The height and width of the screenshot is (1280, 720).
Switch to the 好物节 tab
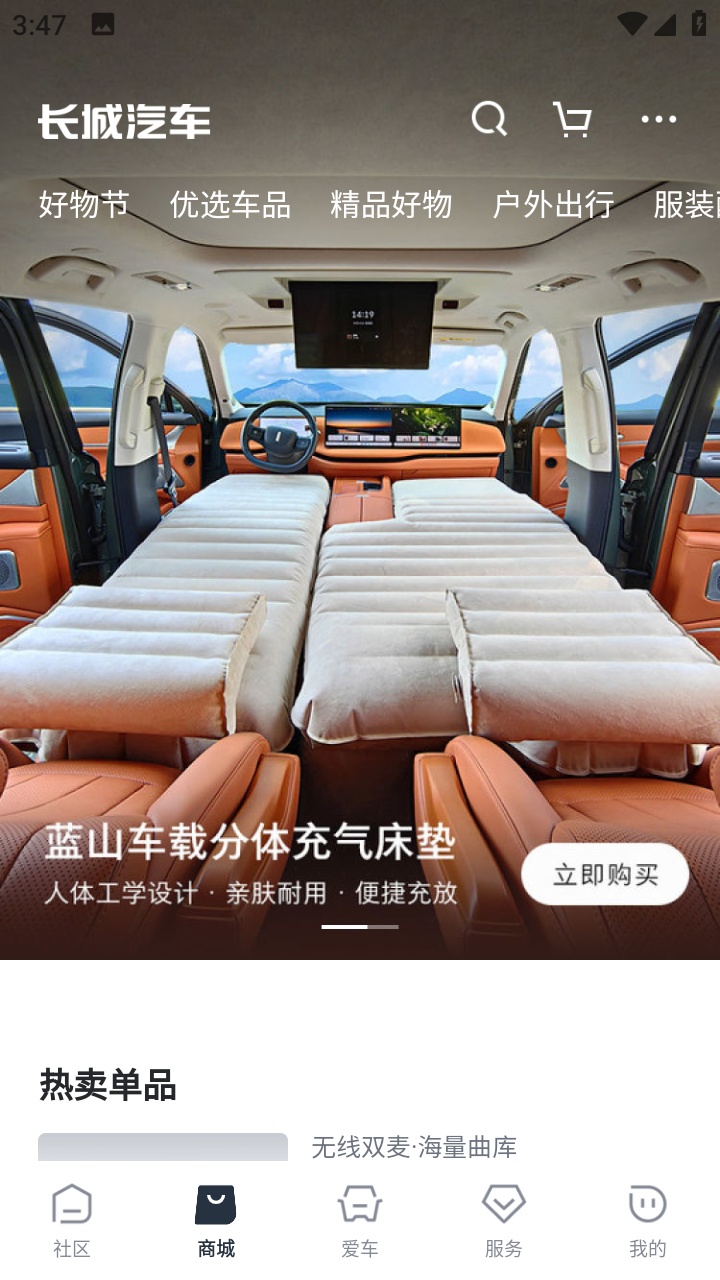(84, 204)
